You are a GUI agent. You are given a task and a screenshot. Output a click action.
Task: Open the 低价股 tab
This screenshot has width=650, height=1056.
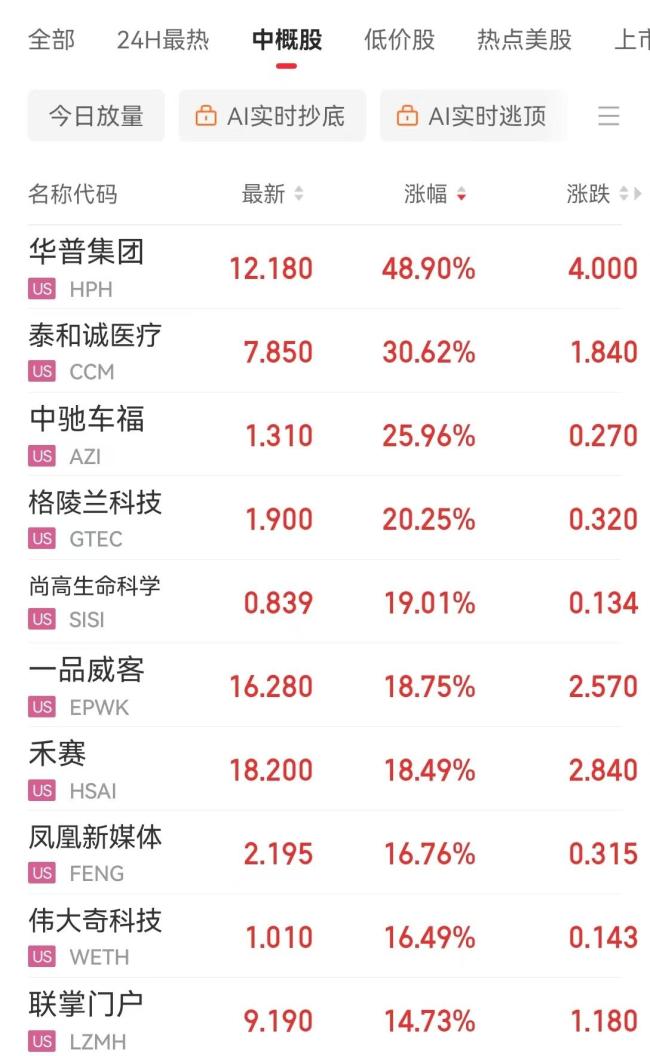(x=399, y=40)
